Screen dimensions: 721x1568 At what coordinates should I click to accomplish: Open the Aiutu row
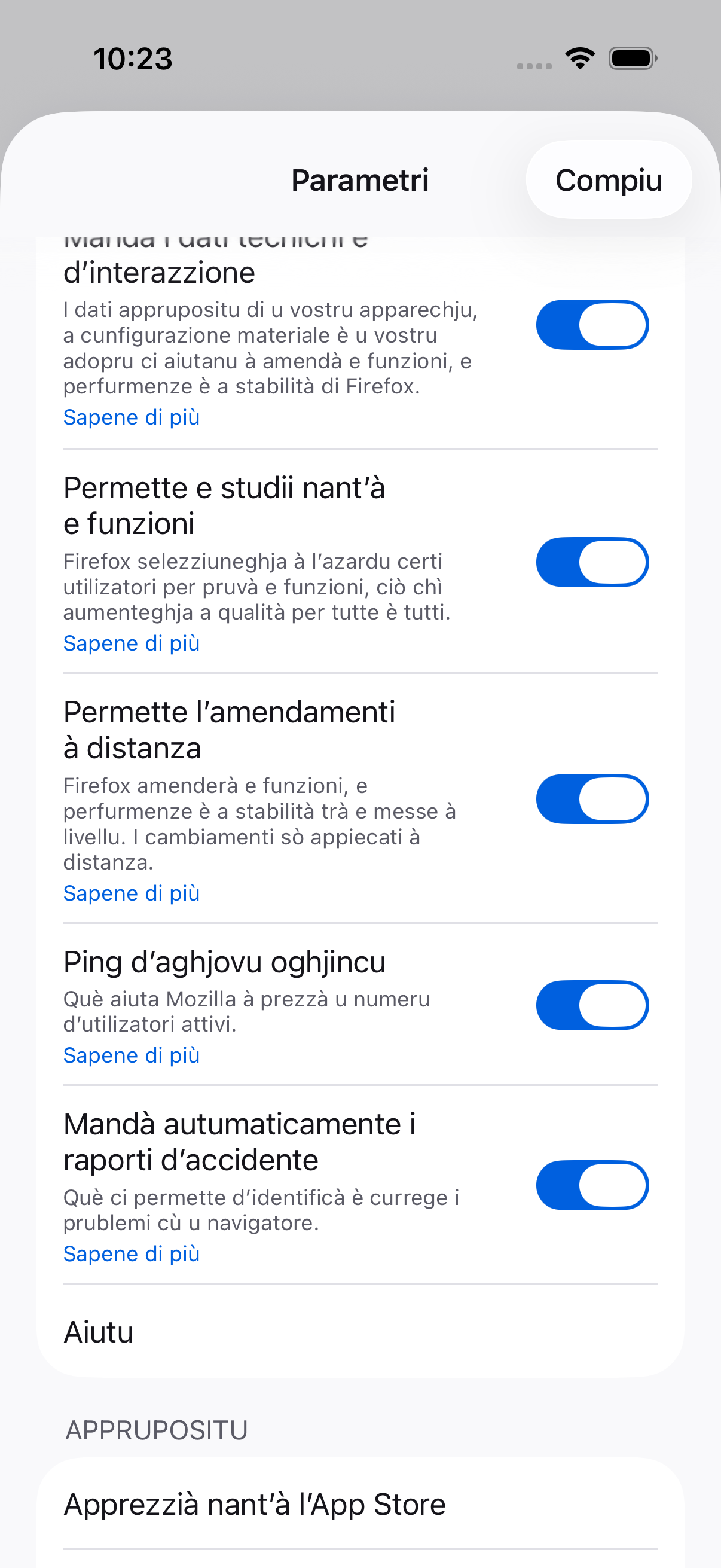pyautogui.click(x=360, y=1332)
